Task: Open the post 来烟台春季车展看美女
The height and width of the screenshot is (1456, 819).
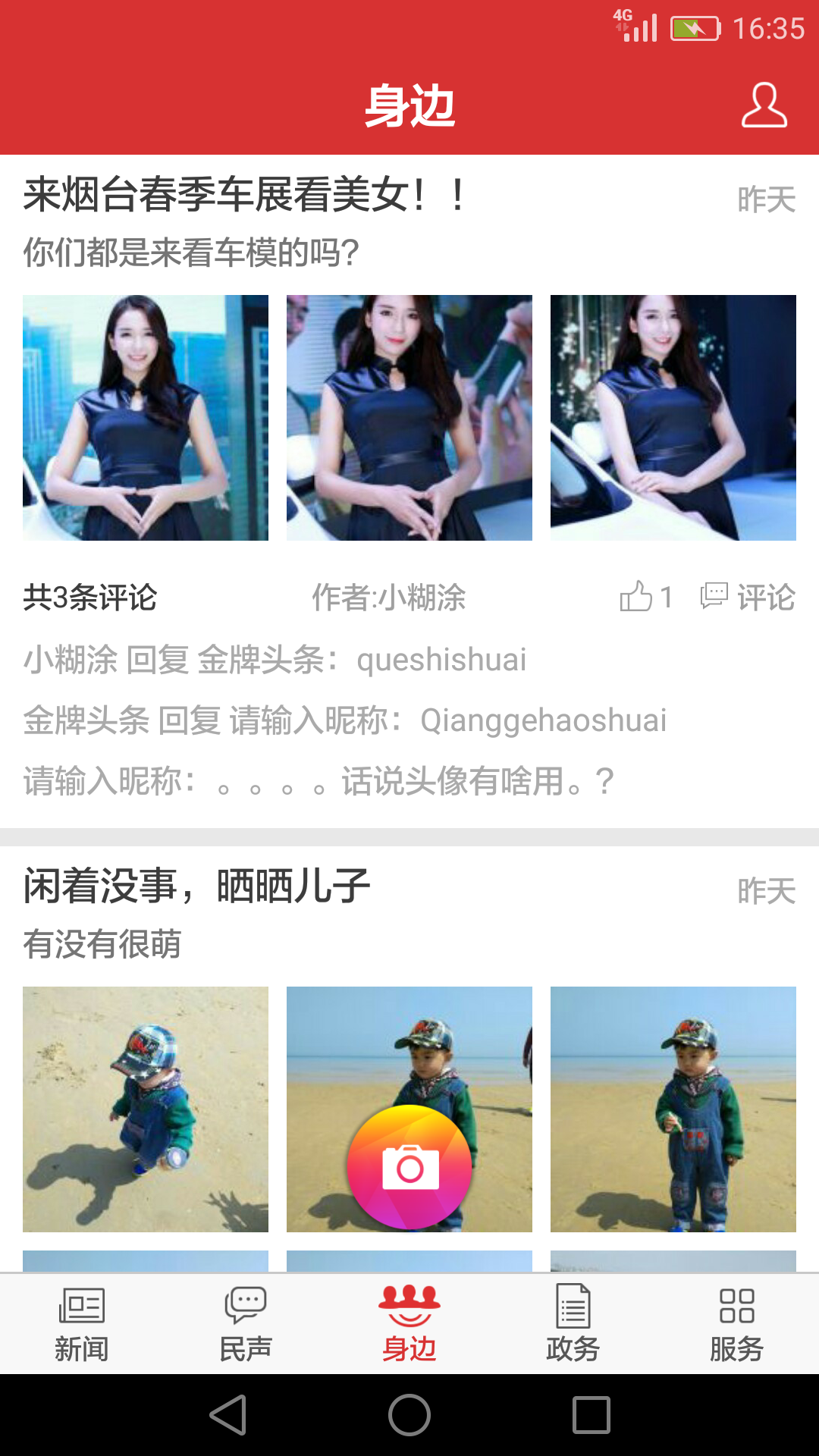Action: click(x=243, y=195)
